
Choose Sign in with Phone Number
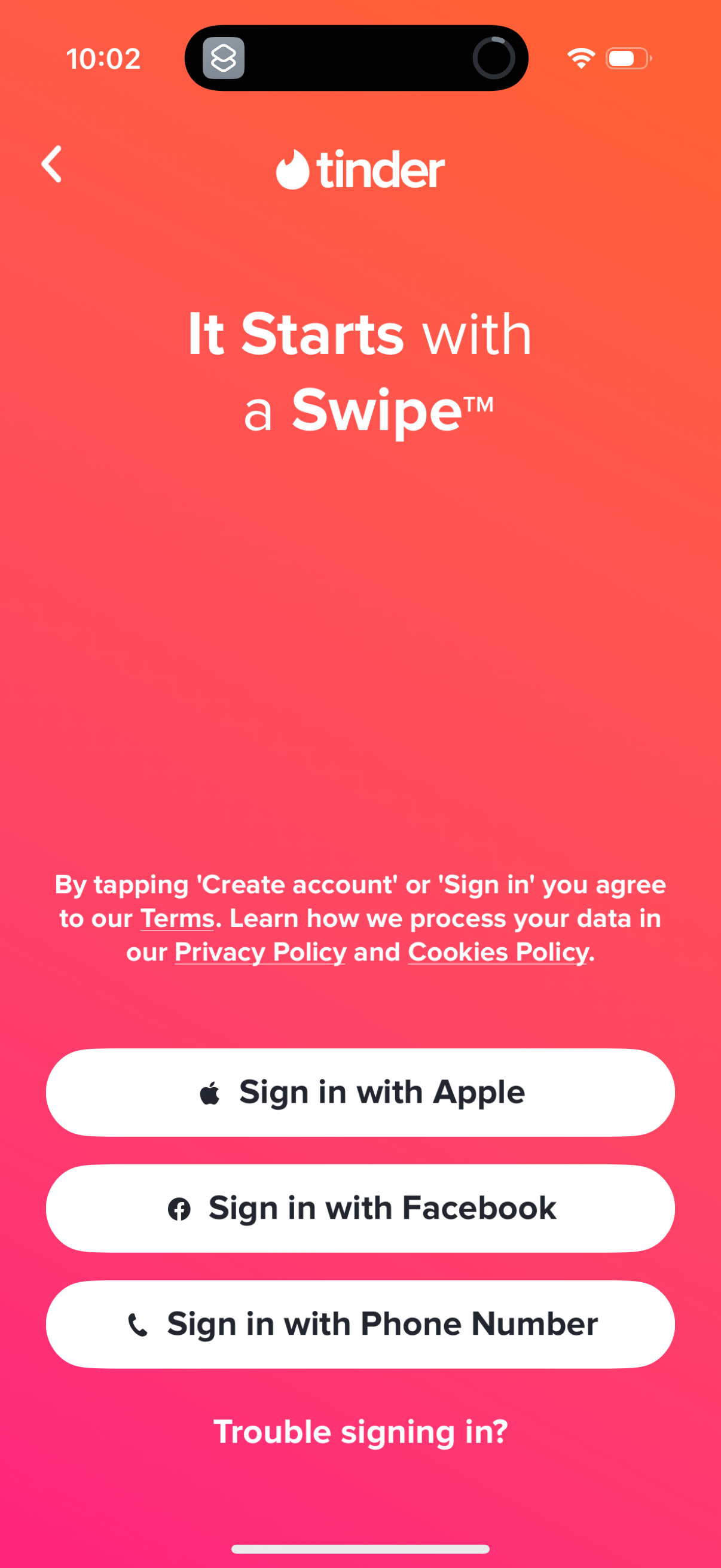(x=360, y=1323)
